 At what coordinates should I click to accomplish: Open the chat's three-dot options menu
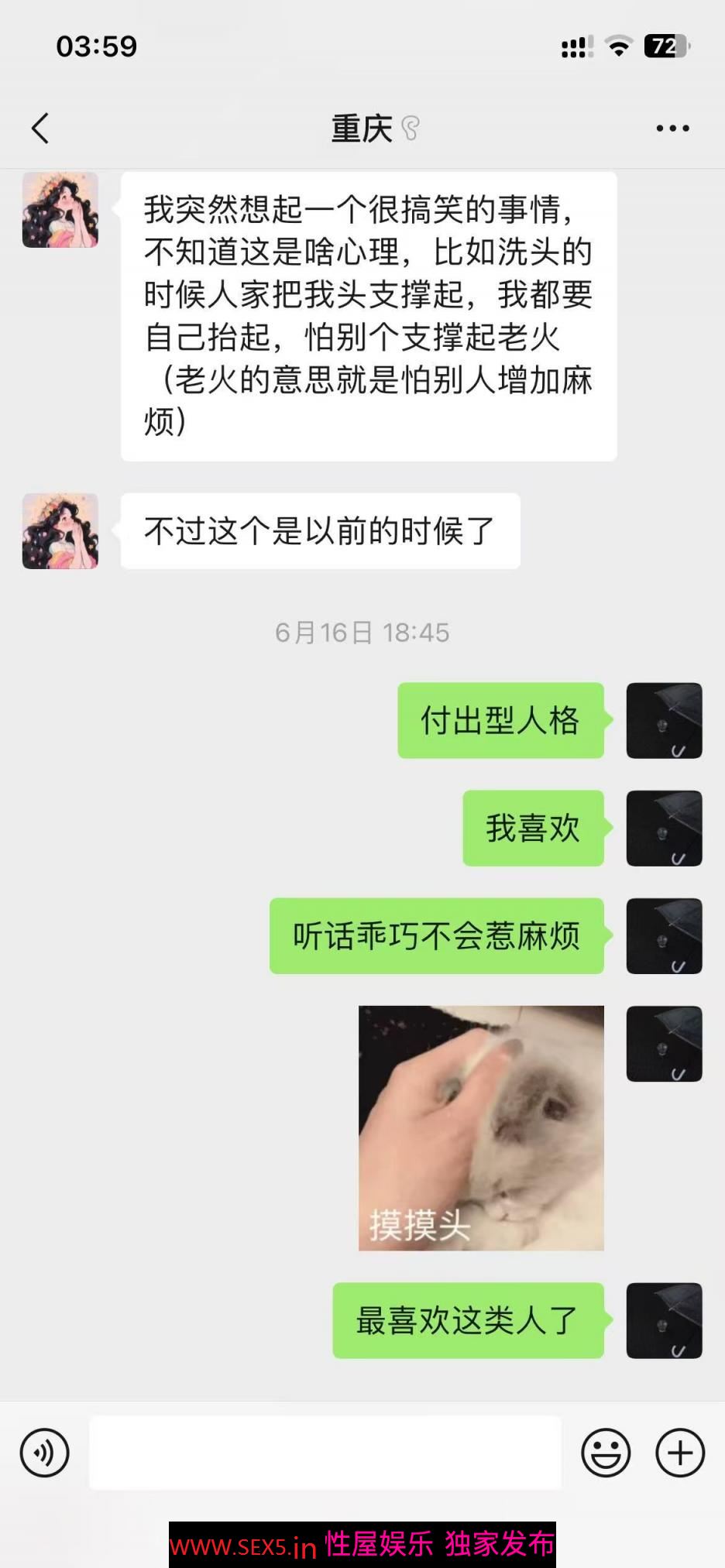[672, 129]
